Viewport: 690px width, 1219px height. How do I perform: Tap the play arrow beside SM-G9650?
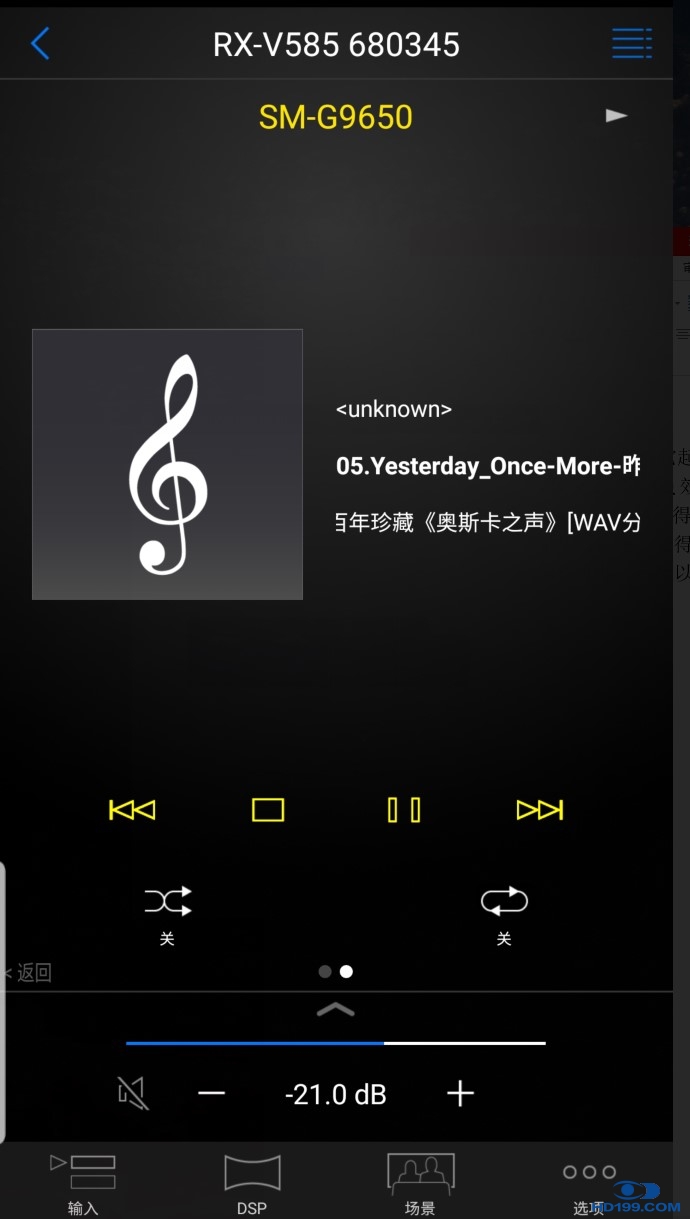(x=616, y=116)
